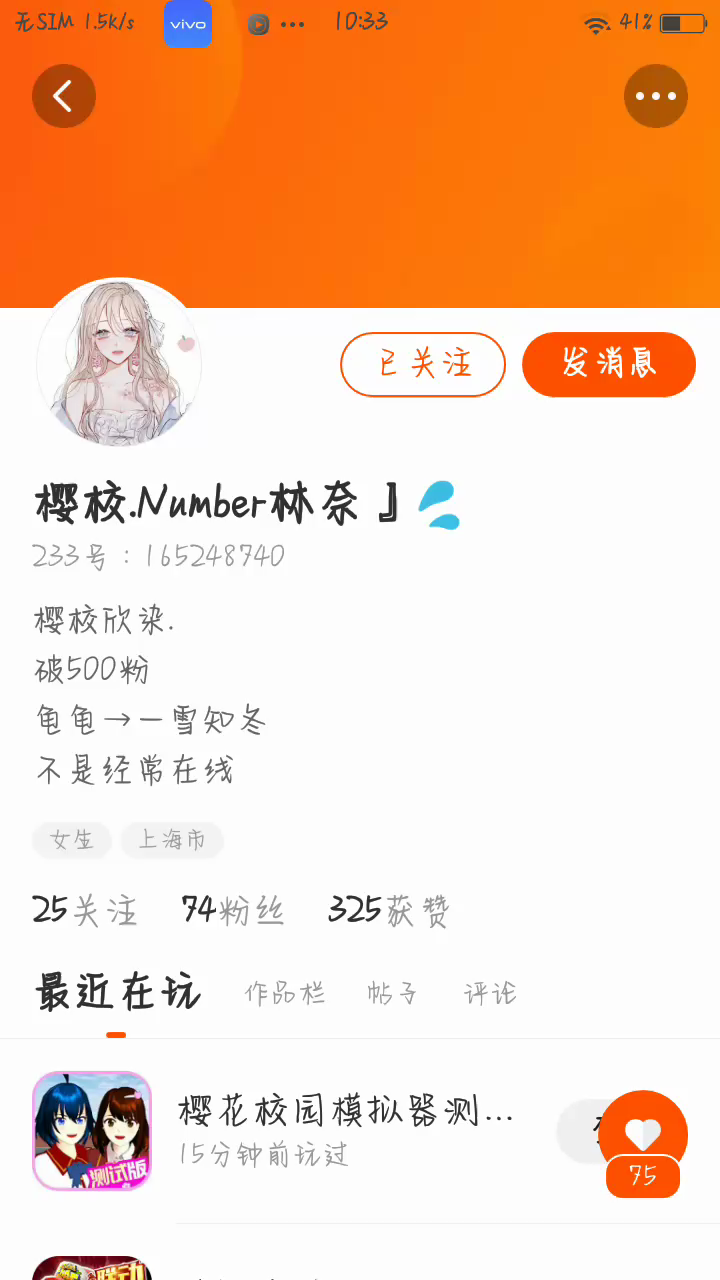Viewport: 720px width, 1280px height.
Task: Switch to the 评论 tab
Action: [490, 993]
